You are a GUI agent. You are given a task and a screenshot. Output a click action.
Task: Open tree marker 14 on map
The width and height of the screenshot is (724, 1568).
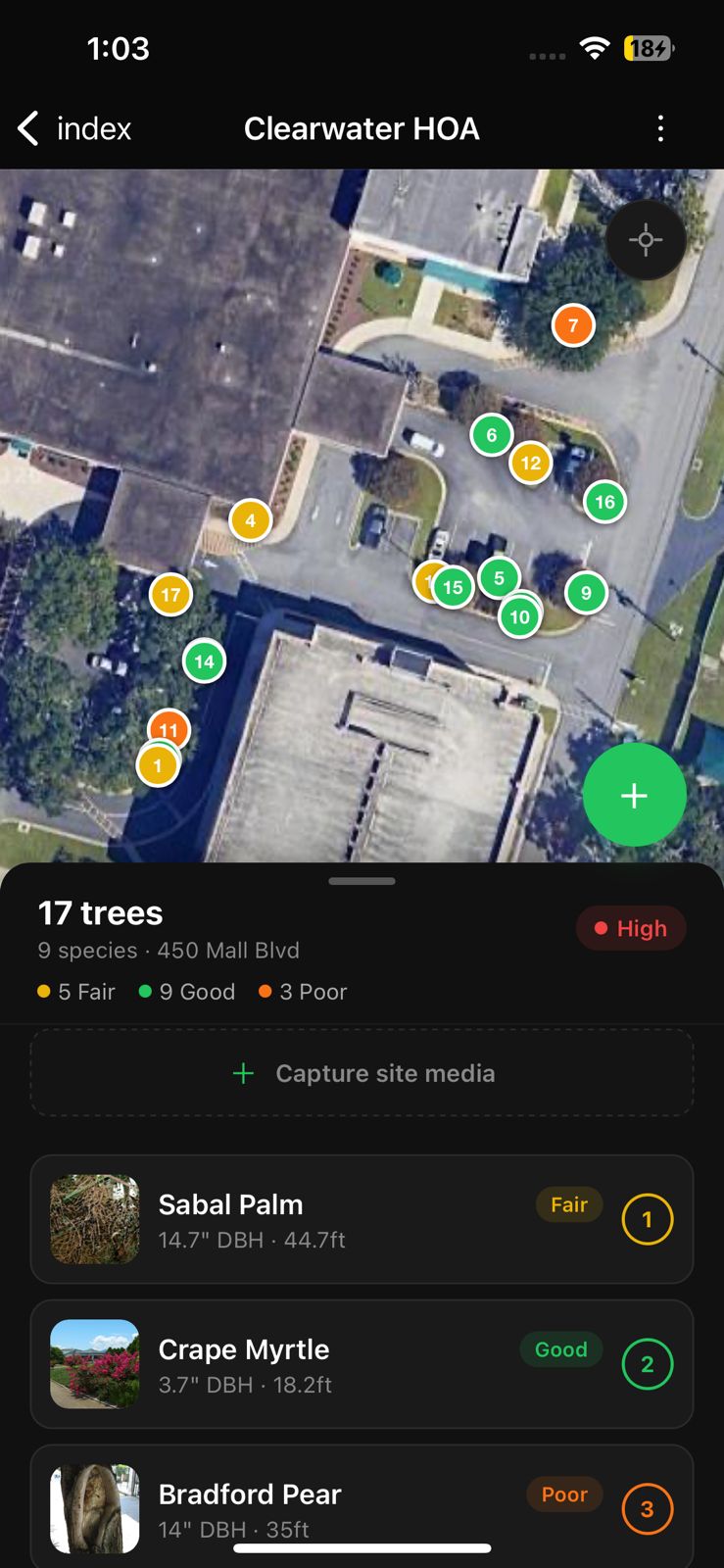204,661
